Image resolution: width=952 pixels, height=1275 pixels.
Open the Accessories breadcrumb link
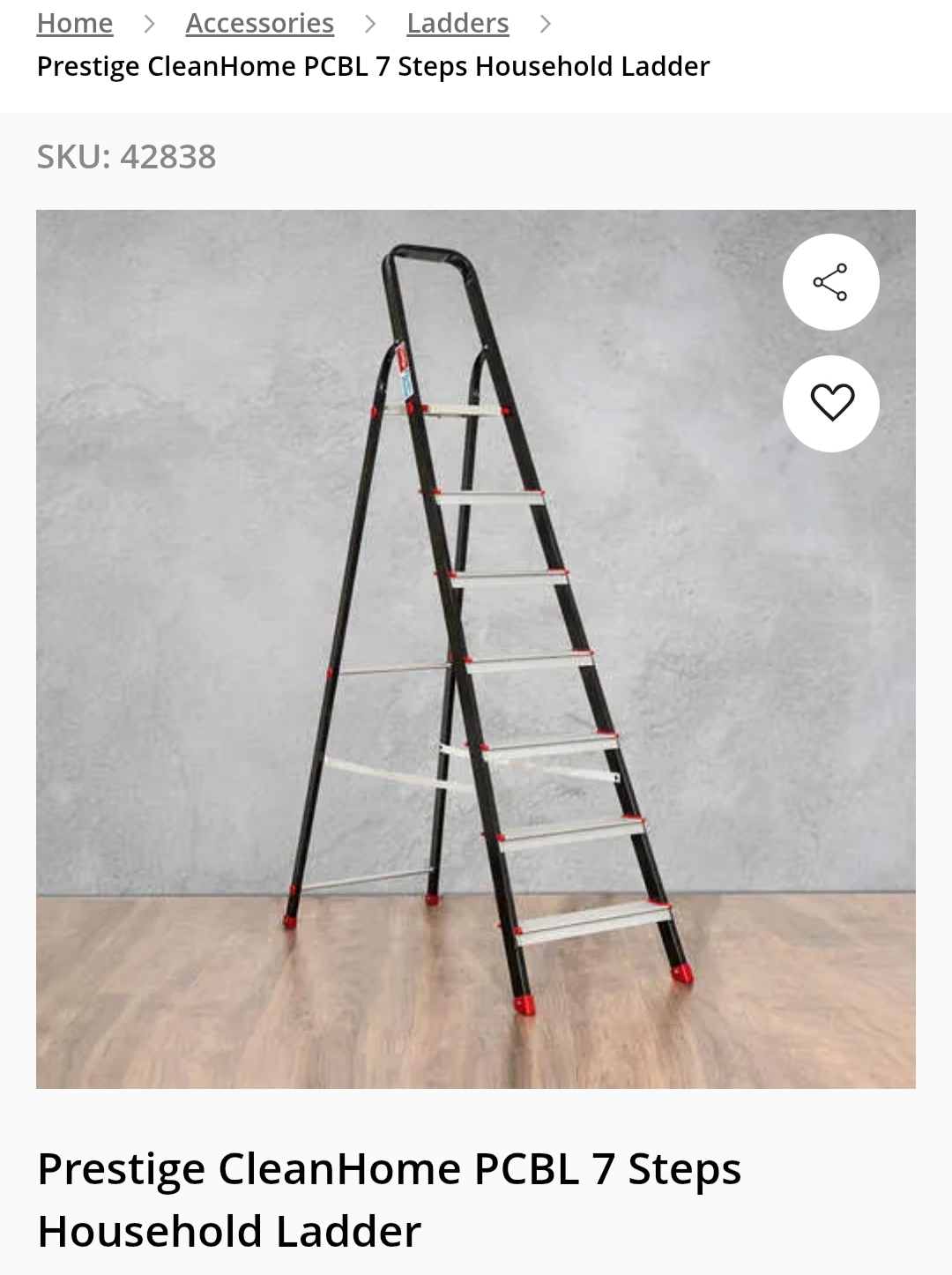tap(259, 23)
